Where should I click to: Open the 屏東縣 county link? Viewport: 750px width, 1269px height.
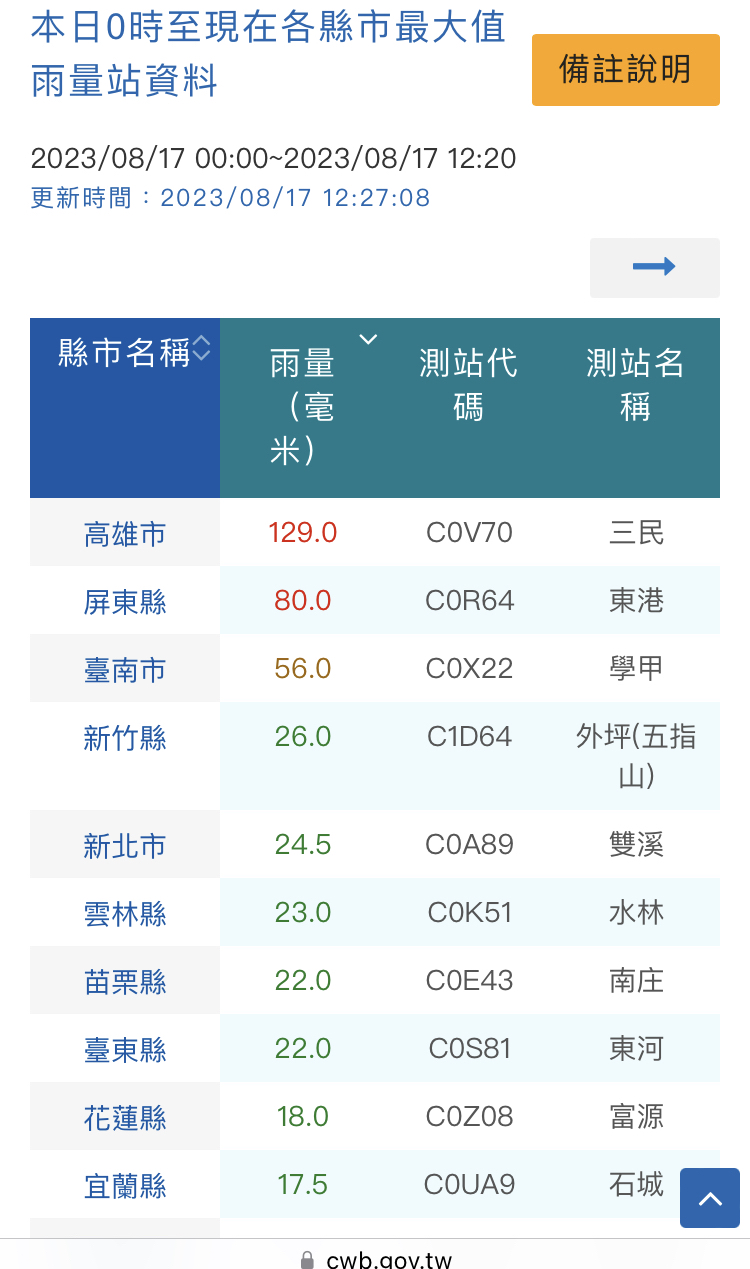pos(125,603)
